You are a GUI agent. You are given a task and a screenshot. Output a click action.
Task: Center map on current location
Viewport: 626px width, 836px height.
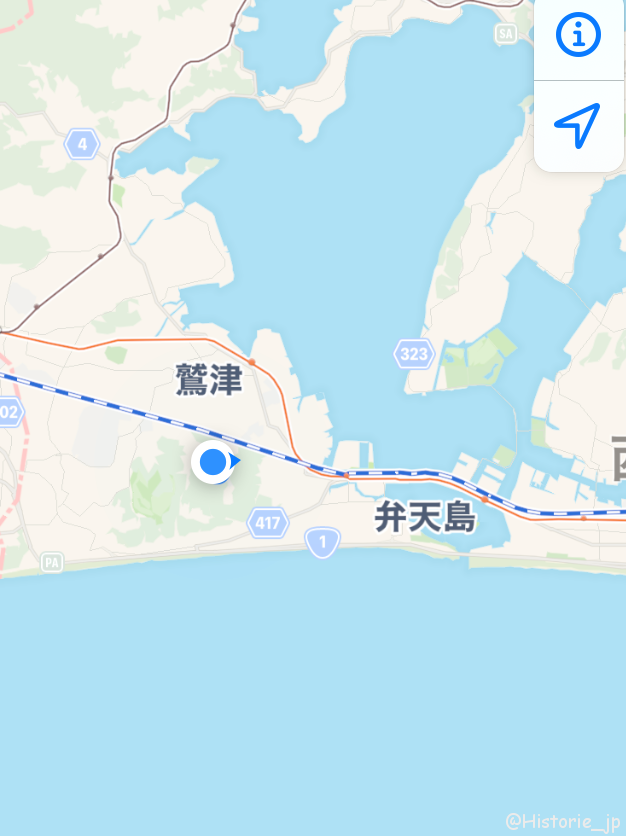[x=578, y=125]
